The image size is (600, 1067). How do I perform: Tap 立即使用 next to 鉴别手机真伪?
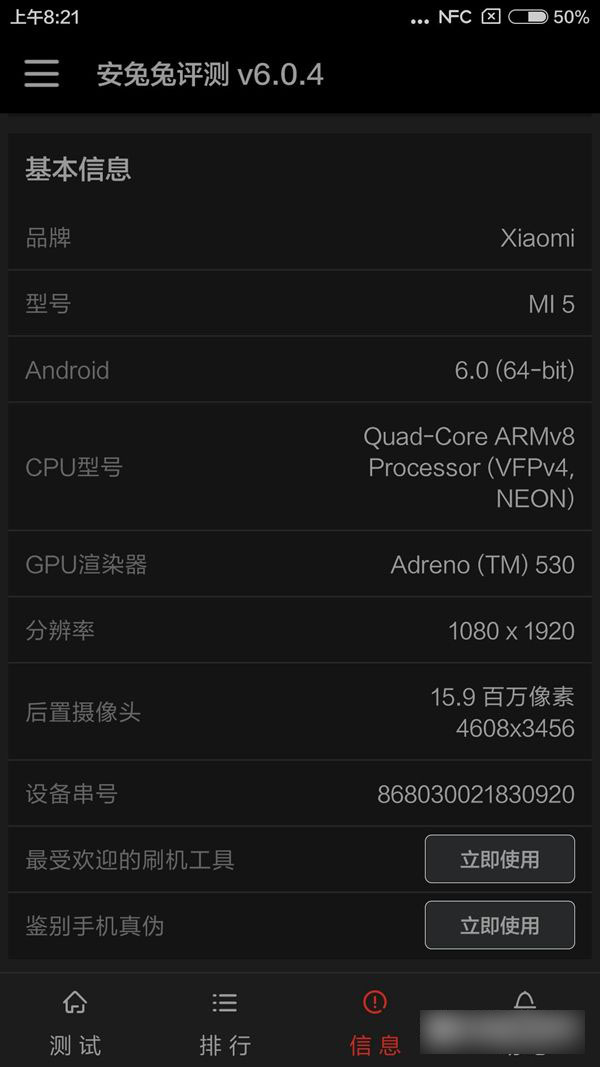(499, 925)
